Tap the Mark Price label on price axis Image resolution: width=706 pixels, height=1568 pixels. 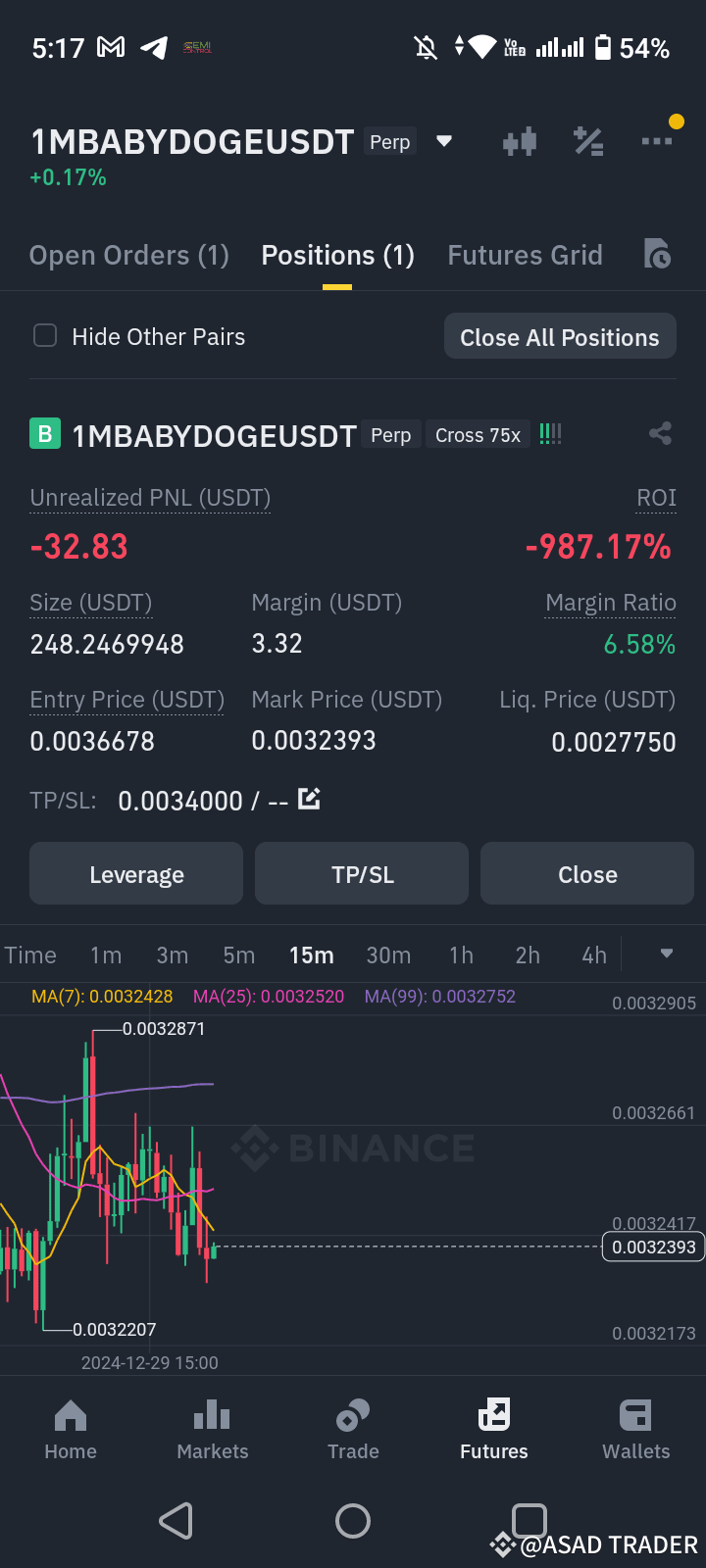pos(653,1247)
